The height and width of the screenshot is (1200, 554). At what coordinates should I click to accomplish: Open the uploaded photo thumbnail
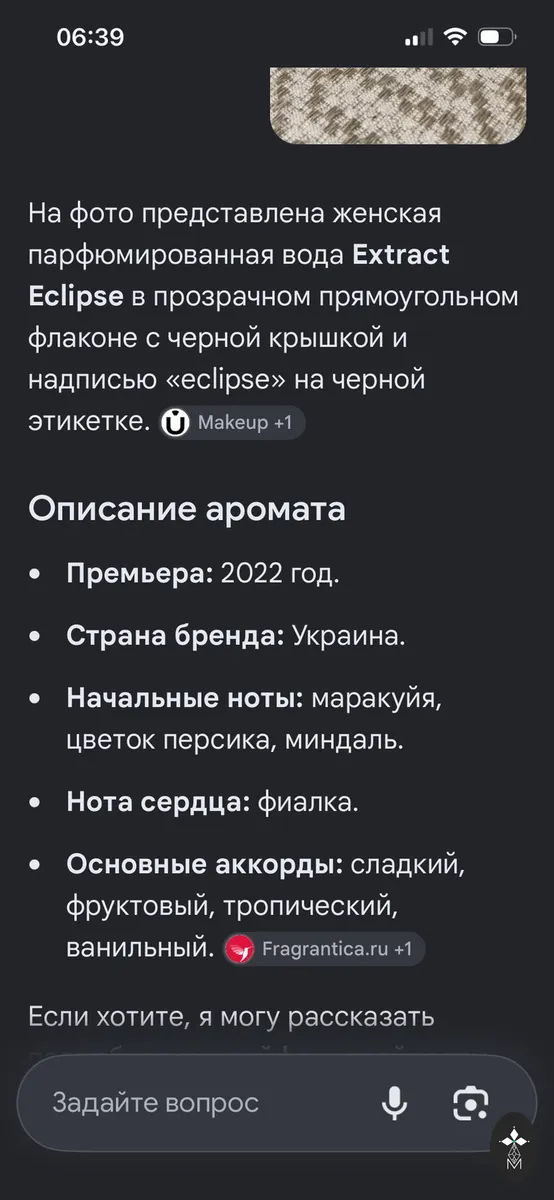pos(398,105)
